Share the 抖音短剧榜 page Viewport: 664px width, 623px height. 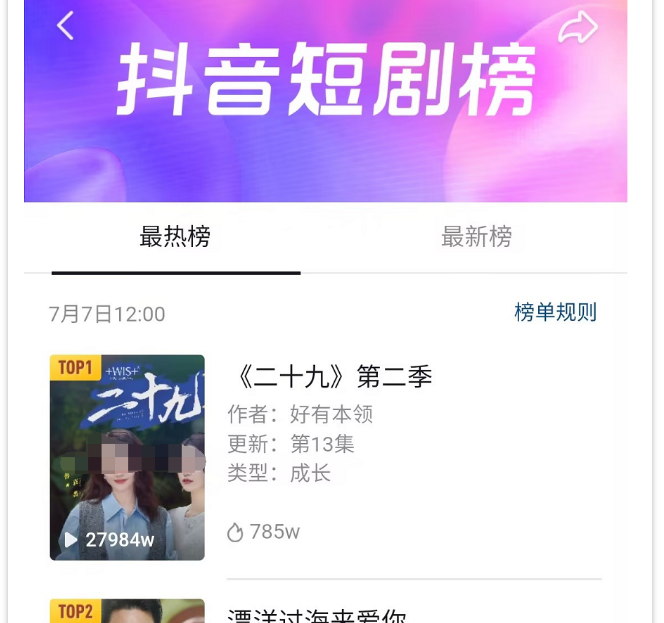[577, 28]
